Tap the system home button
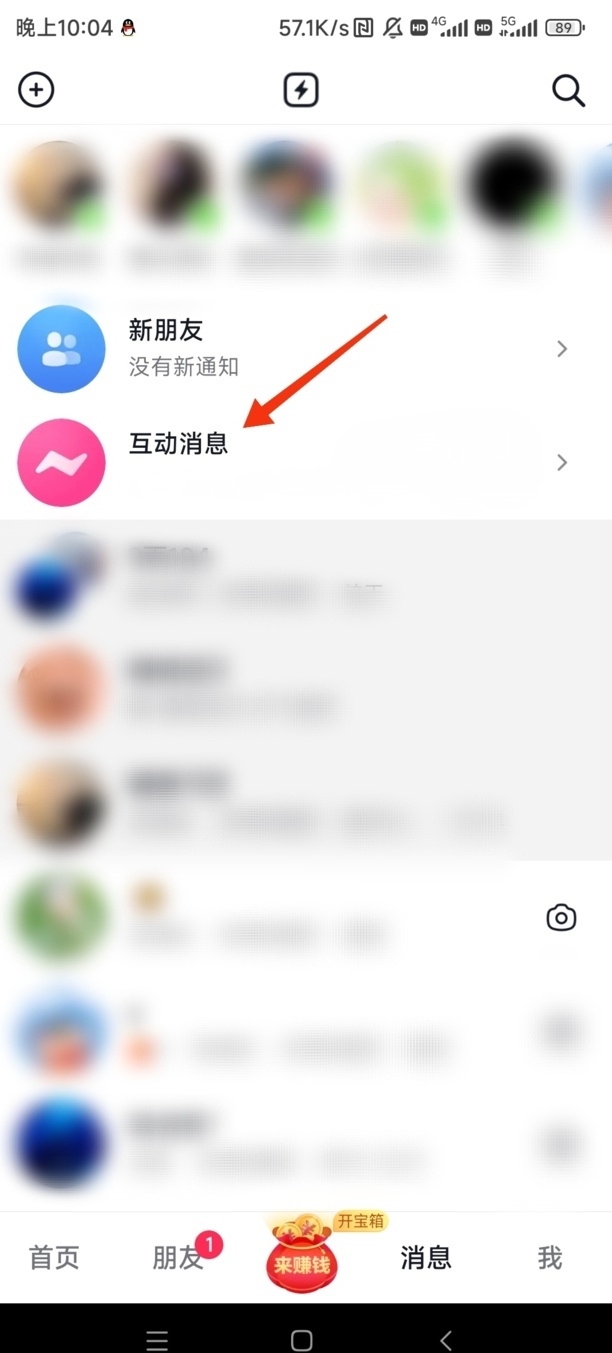Image resolution: width=612 pixels, height=1353 pixels. pyautogui.click(x=301, y=1340)
